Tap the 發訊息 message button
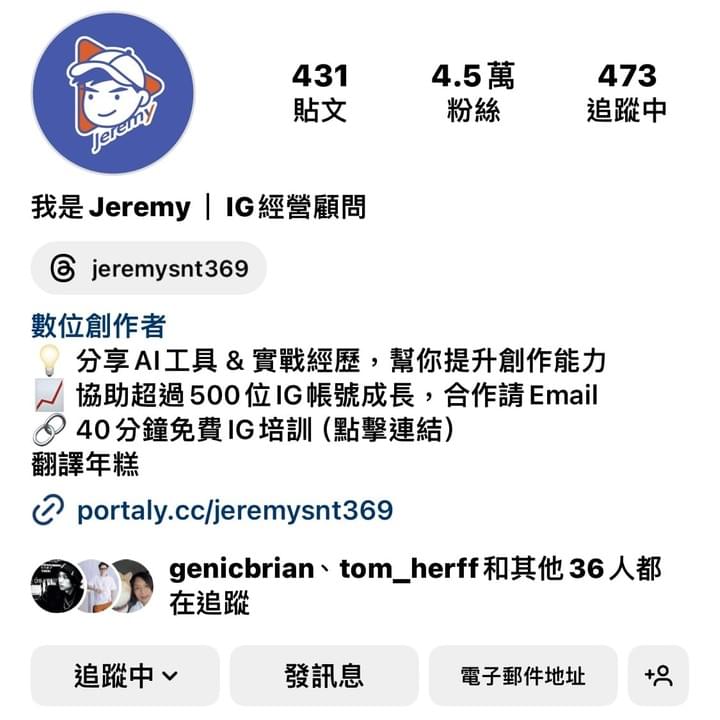This screenshot has height=720, width=720. 324,676
